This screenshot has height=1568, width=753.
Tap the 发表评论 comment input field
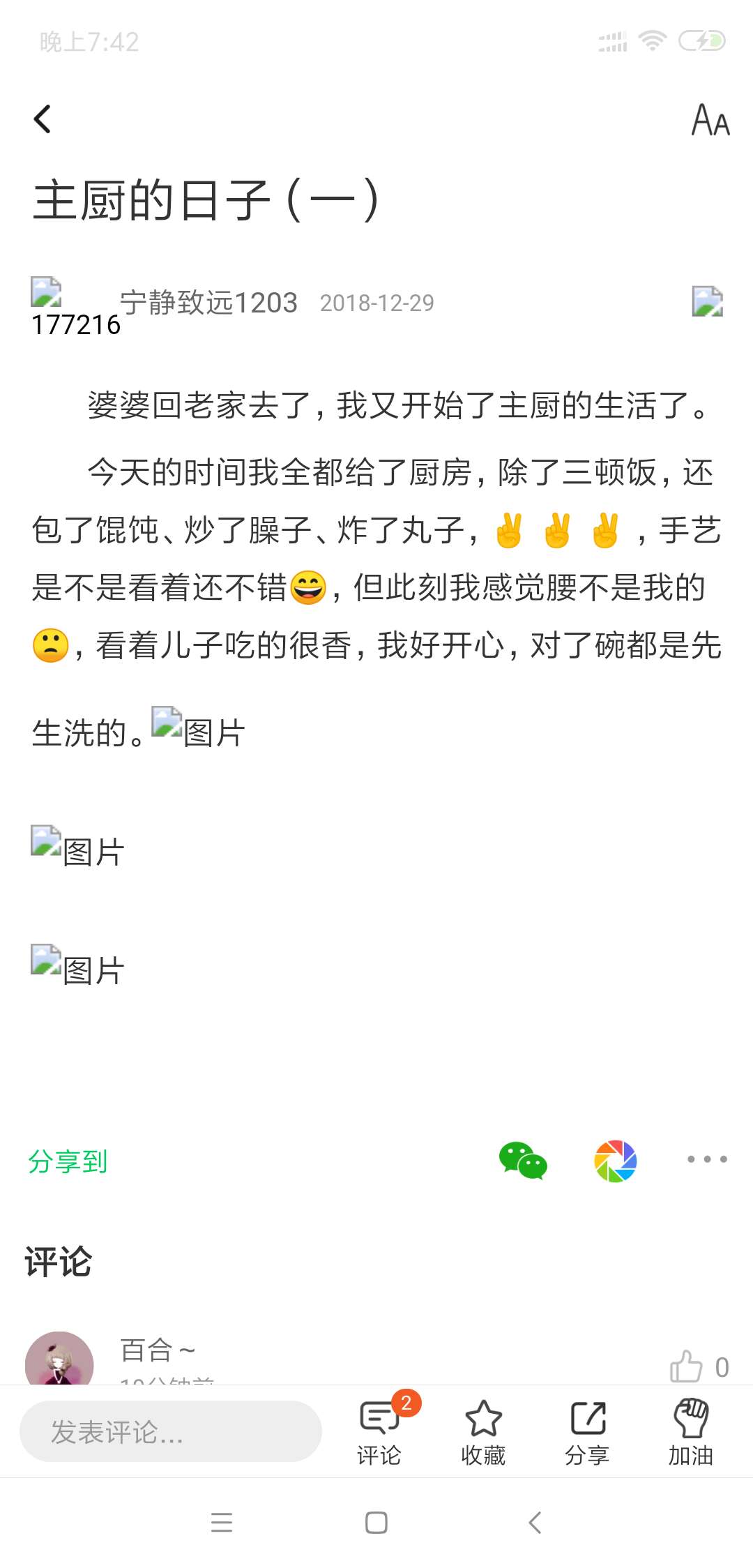171,1431
